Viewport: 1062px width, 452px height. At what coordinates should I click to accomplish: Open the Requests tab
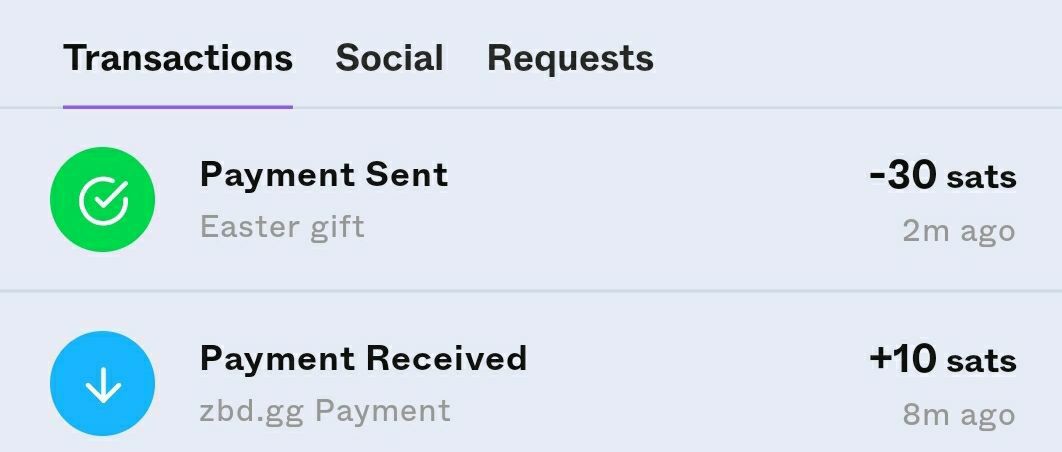point(570,58)
